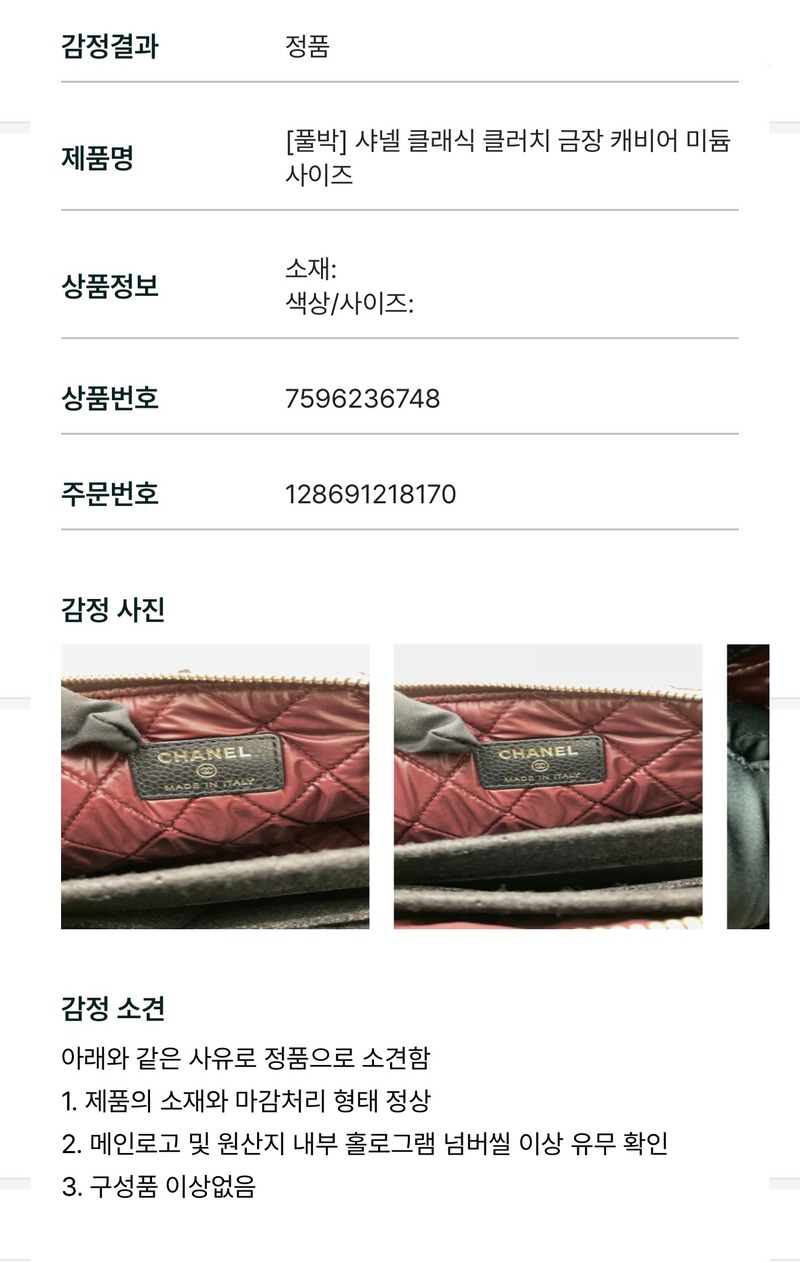
Task: Open the first authentication photo
Action: pos(215,786)
